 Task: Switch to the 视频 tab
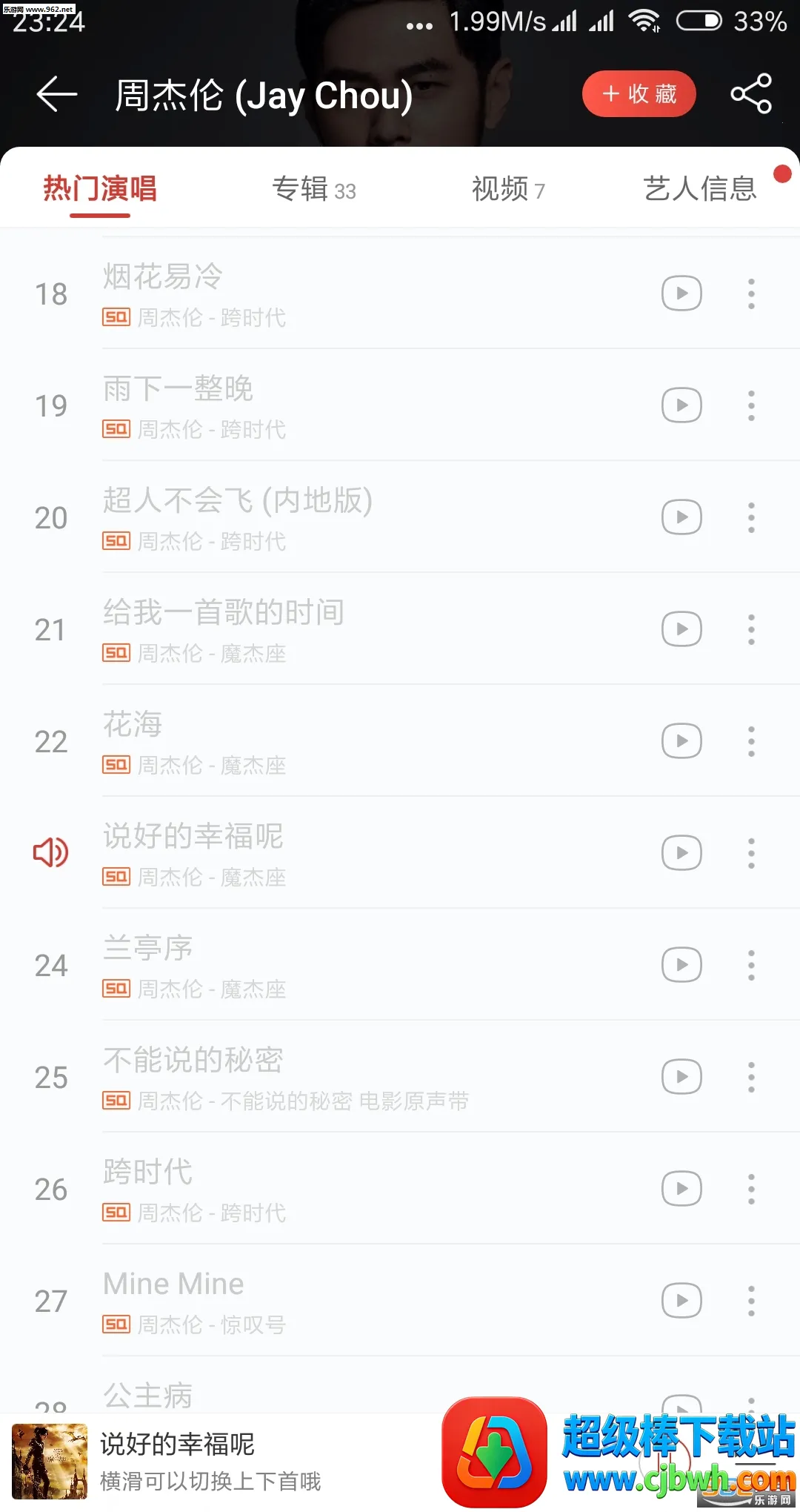coord(508,190)
